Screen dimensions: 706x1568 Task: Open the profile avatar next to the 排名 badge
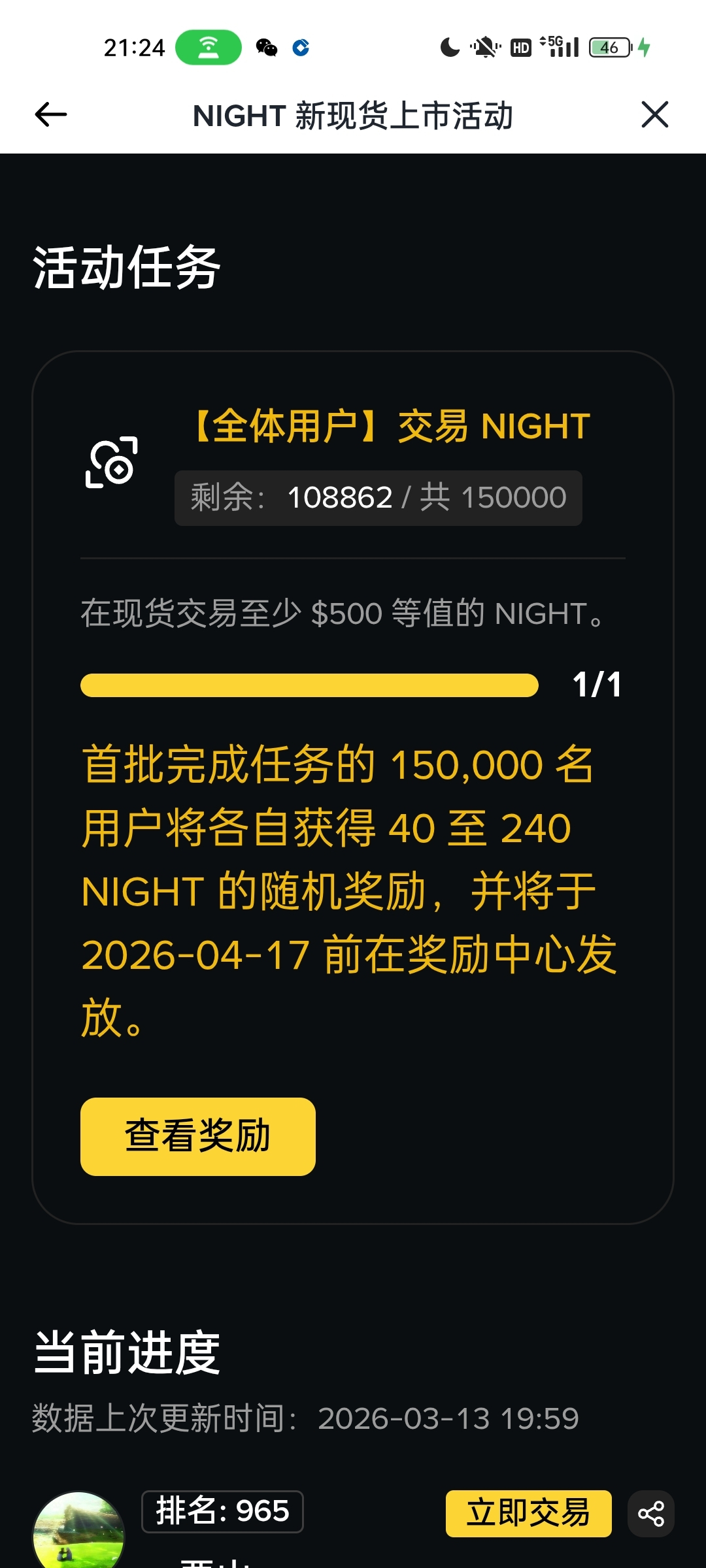[78, 1532]
